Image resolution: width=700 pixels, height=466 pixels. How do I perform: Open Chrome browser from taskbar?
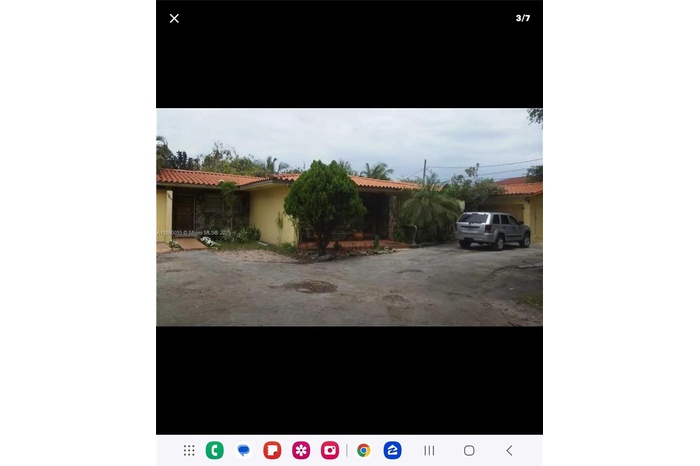click(364, 450)
